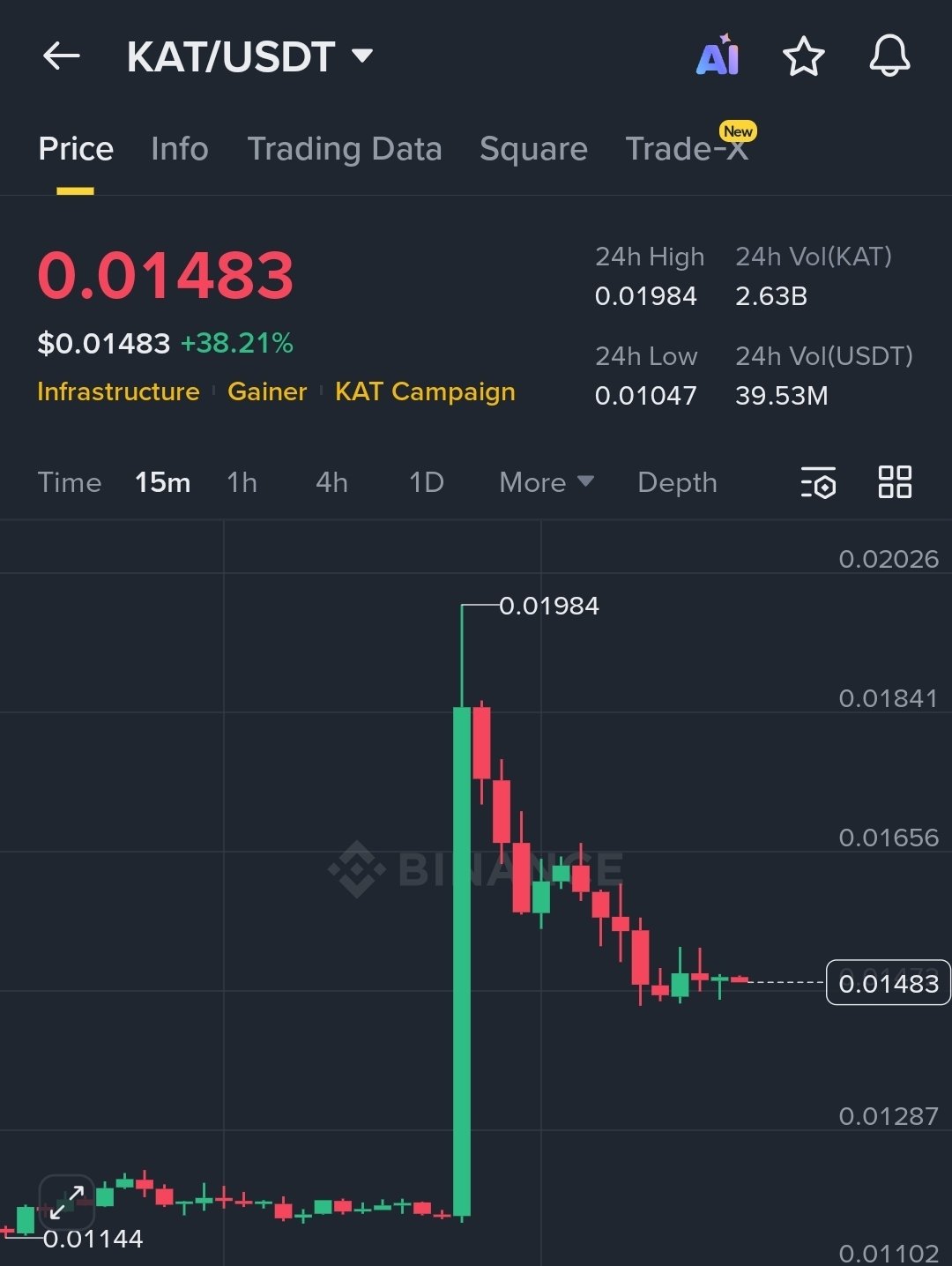Open the KAT Campaign tag
Image resolution: width=952 pixels, height=1266 pixels.
[x=425, y=391]
